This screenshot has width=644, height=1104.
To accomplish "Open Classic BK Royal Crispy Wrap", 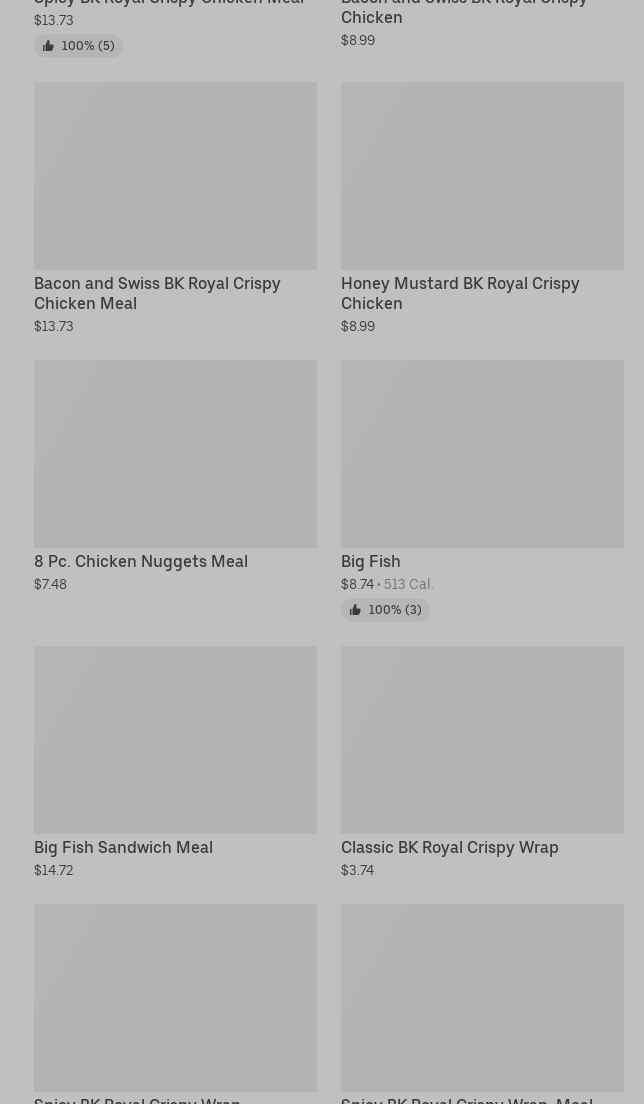I will click(482, 740).
